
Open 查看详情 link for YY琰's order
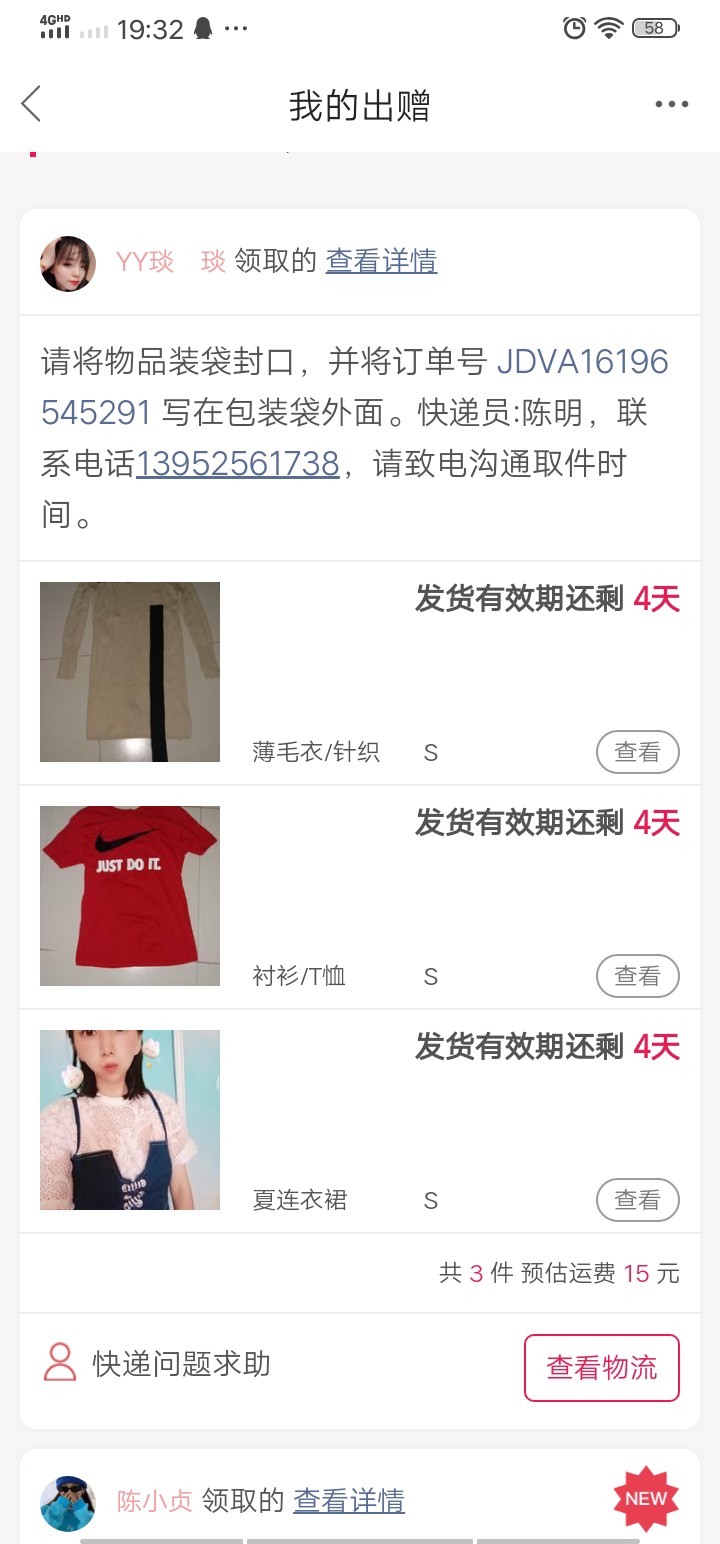click(x=381, y=261)
